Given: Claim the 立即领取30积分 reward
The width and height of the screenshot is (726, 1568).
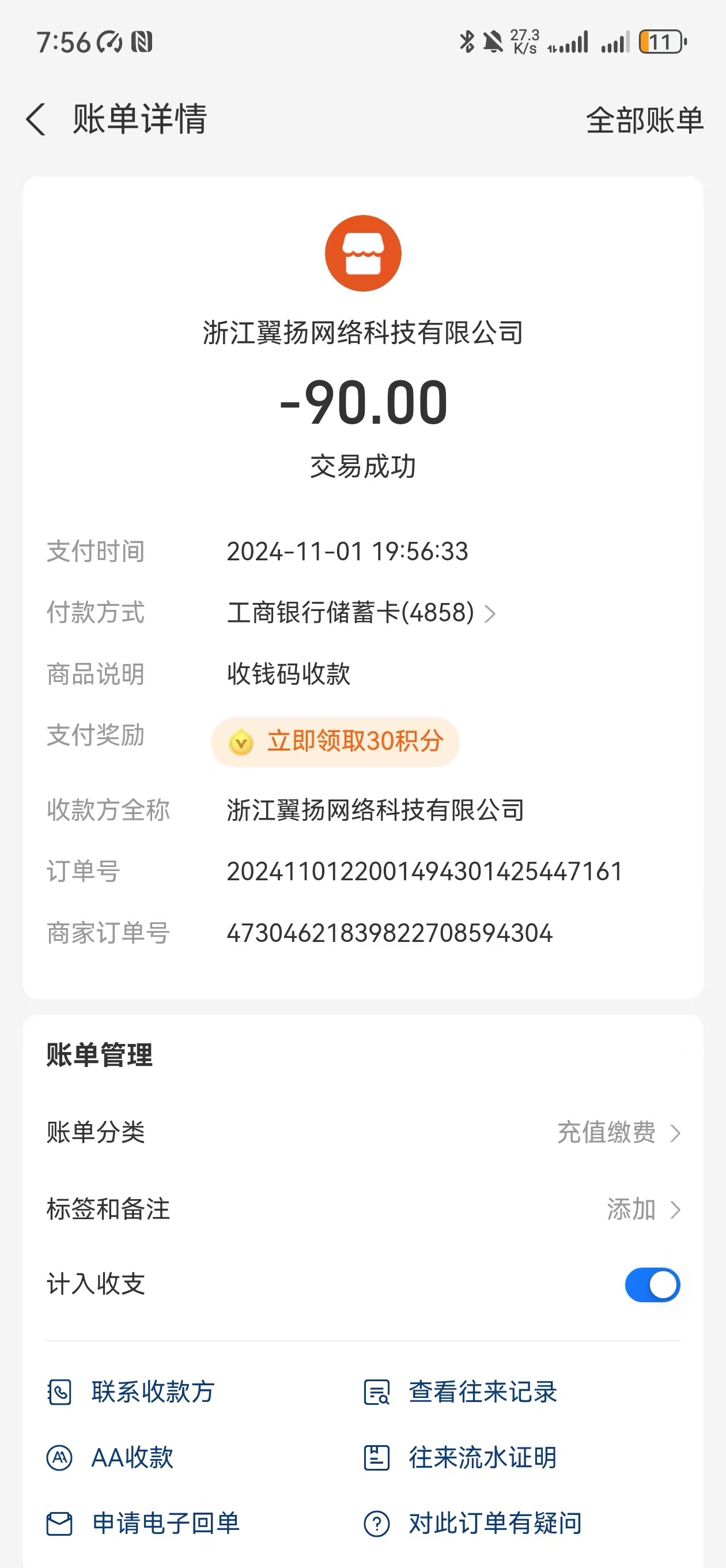Looking at the screenshot, I should [335, 741].
